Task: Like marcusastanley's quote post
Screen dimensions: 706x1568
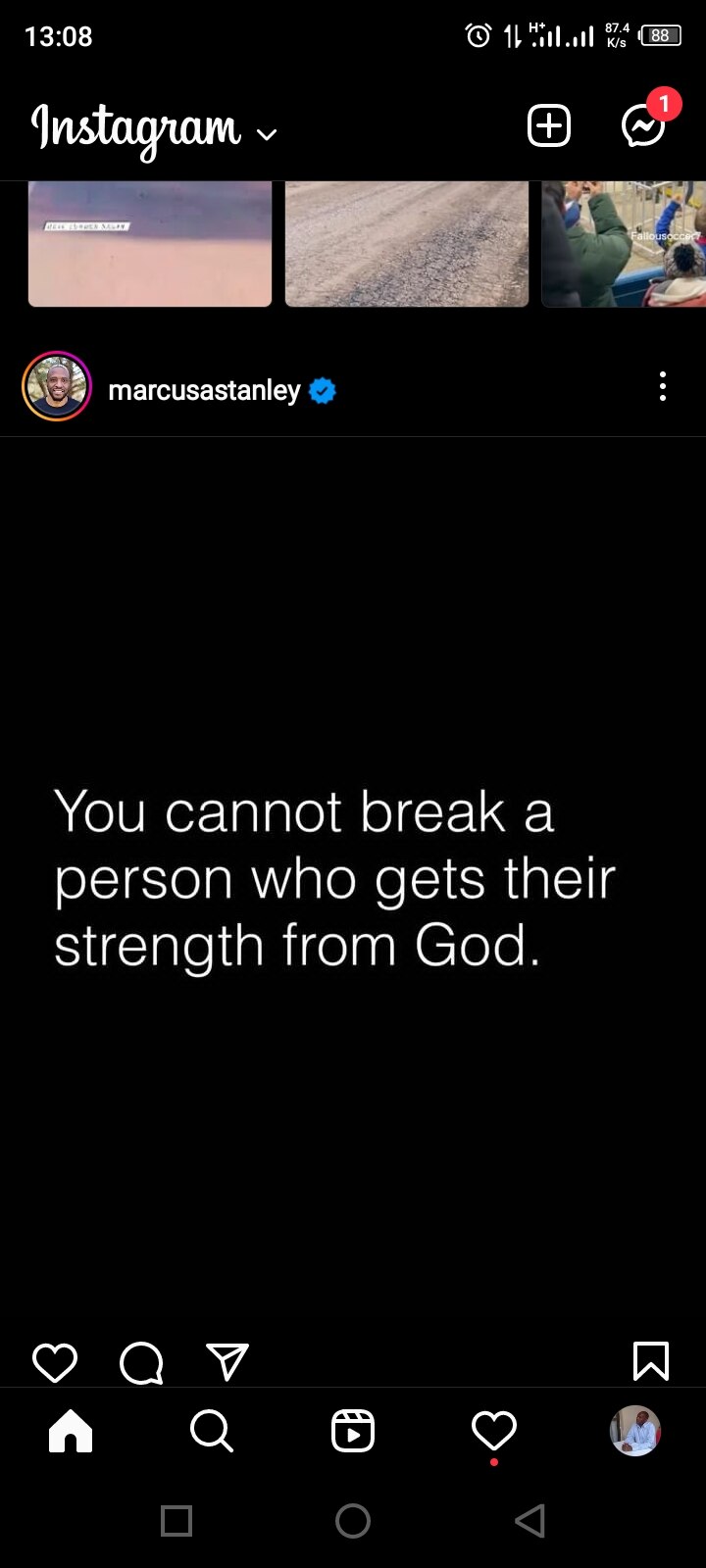Action: 55,1362
